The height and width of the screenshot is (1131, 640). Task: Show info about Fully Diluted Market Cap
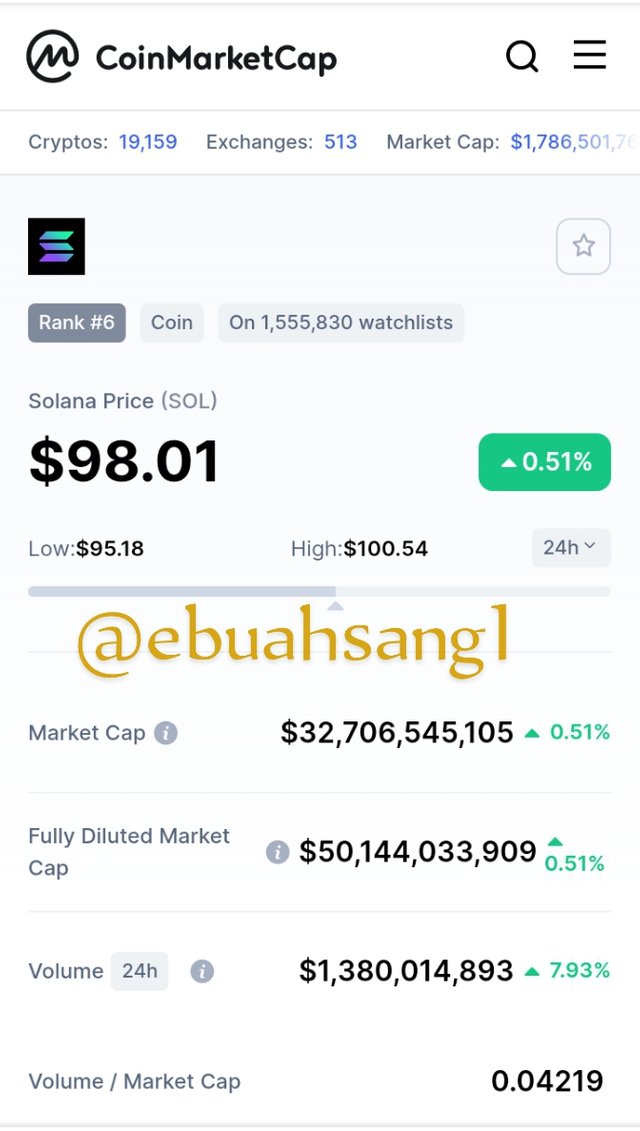277,852
